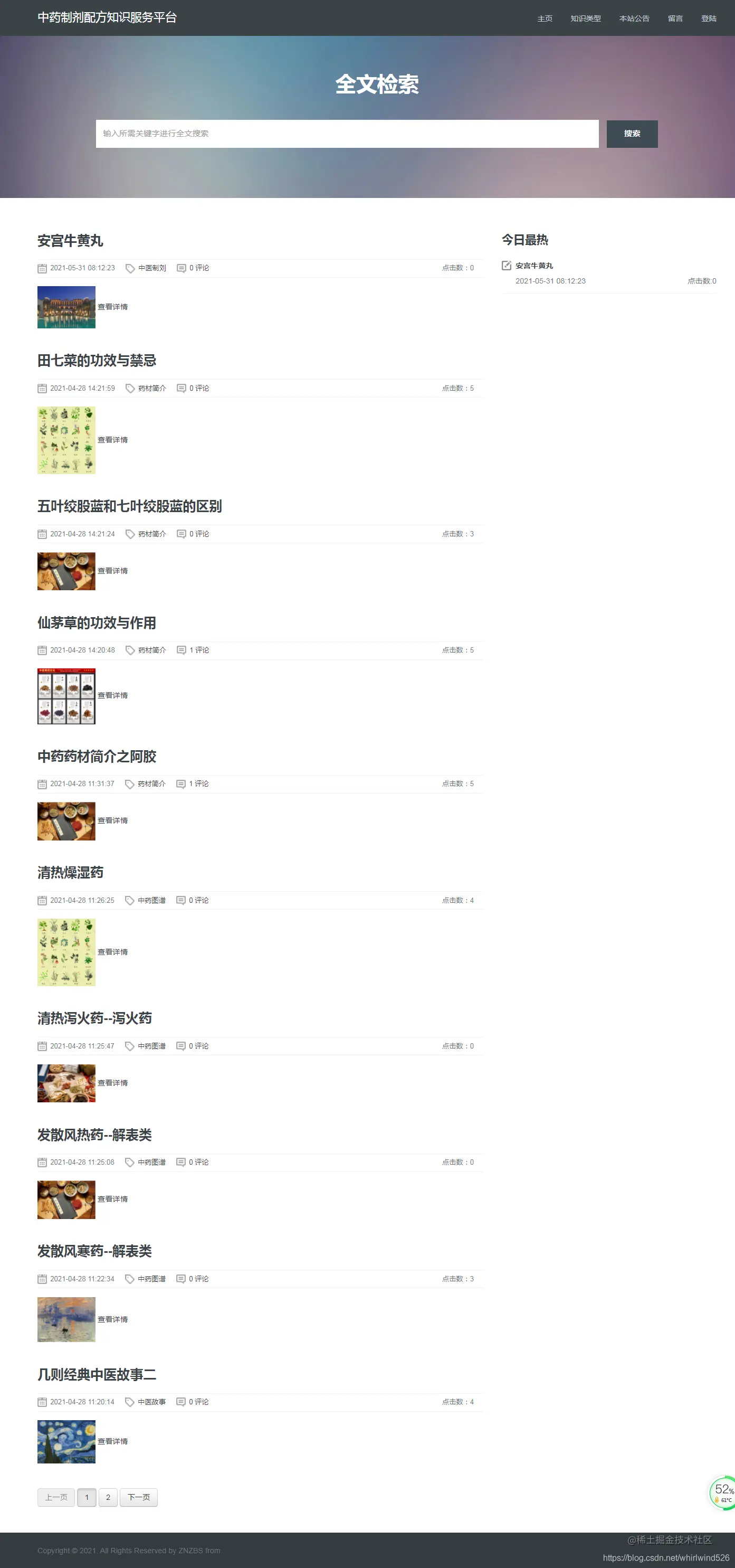Open the 留言 page
Screen dimensions: 735x1568
point(675,18)
